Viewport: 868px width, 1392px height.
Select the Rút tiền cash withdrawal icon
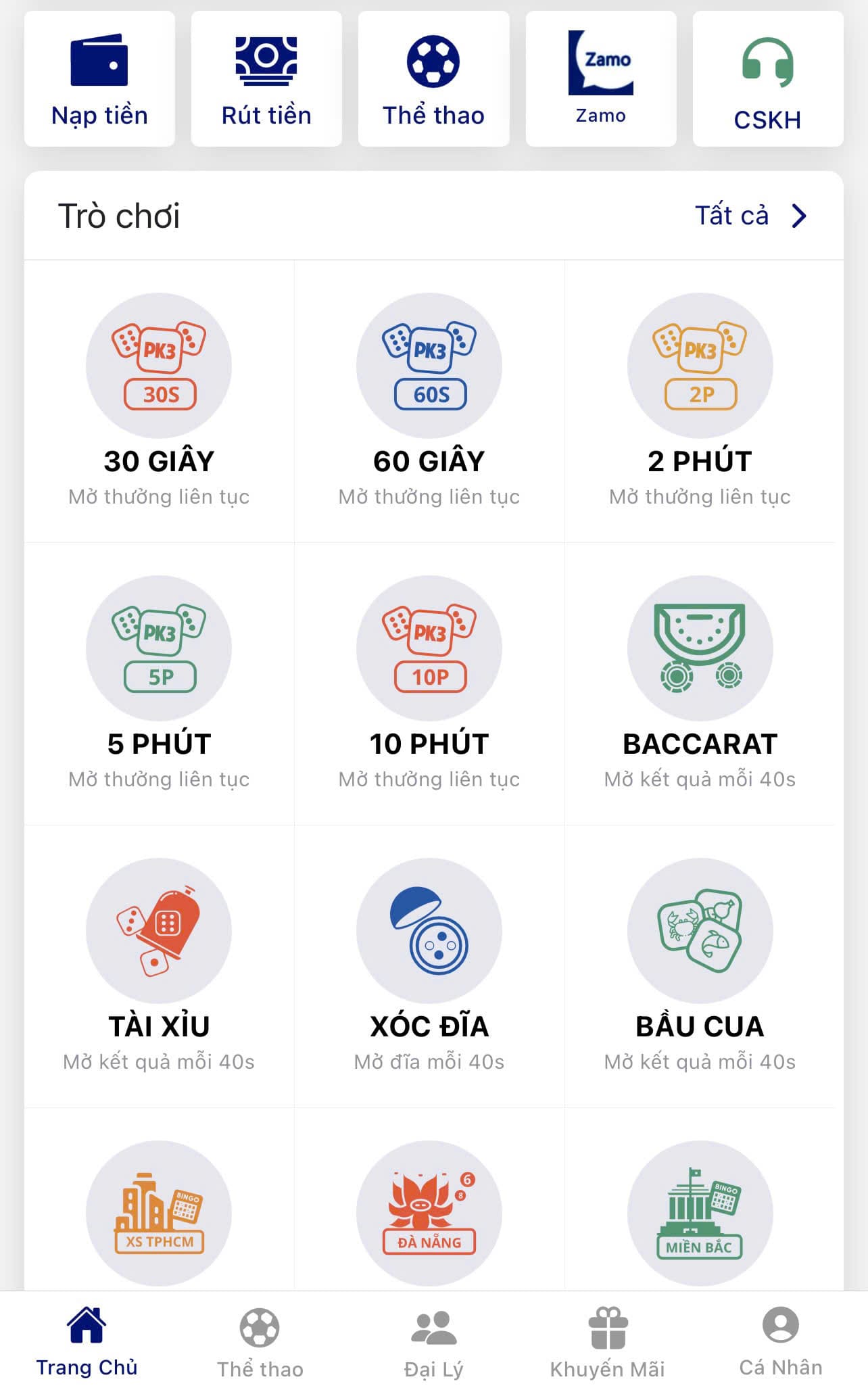click(x=265, y=62)
